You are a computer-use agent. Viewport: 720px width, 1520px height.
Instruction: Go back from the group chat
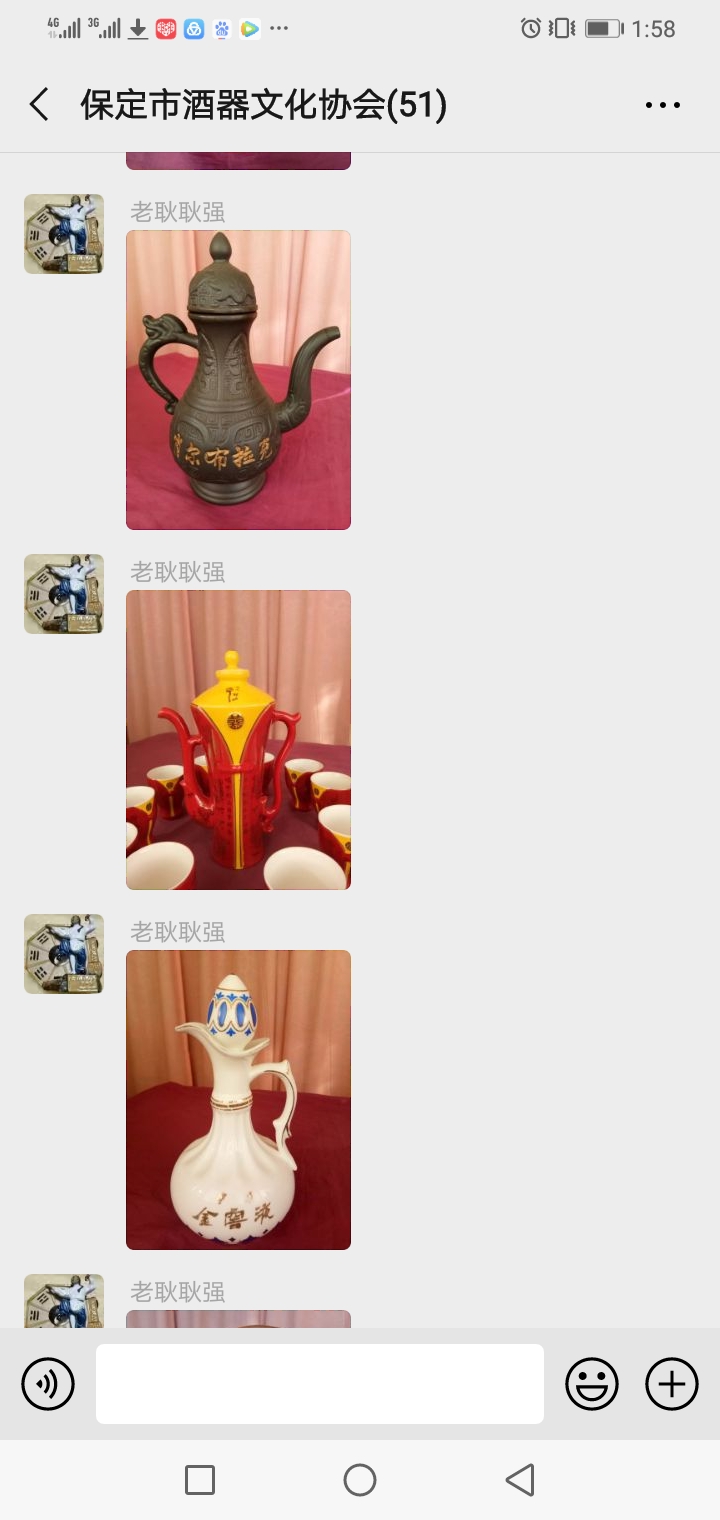[x=39, y=105]
